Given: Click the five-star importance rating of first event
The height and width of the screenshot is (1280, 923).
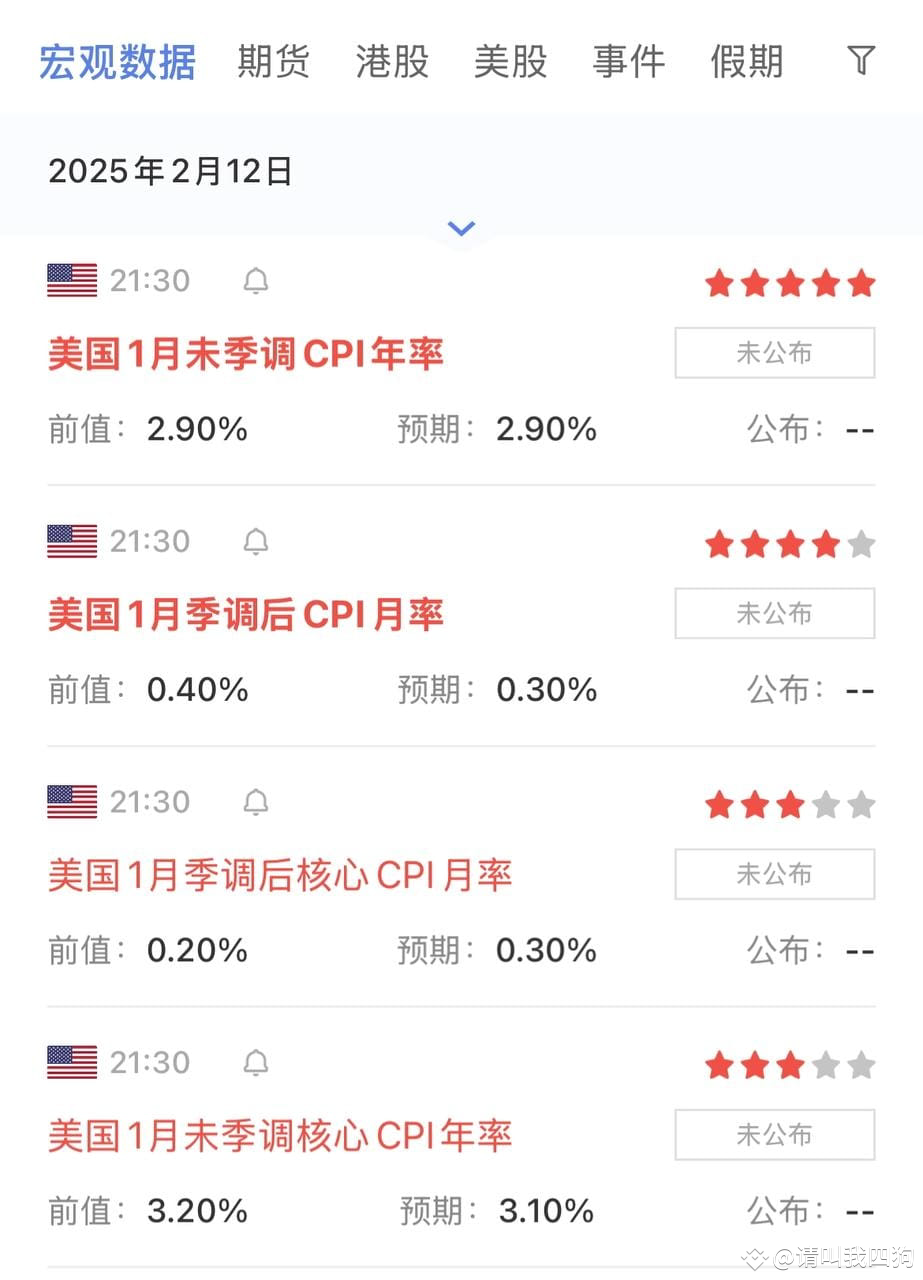Looking at the screenshot, I should [789, 283].
